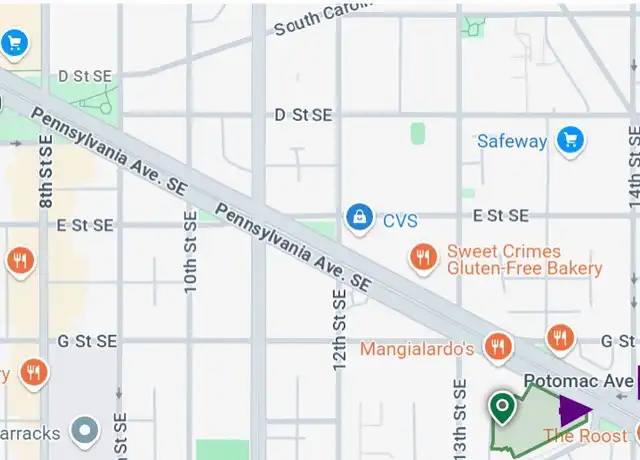This screenshot has height=460, width=640.
Task: Select the Barracks landmark marker
Action: tap(87, 432)
